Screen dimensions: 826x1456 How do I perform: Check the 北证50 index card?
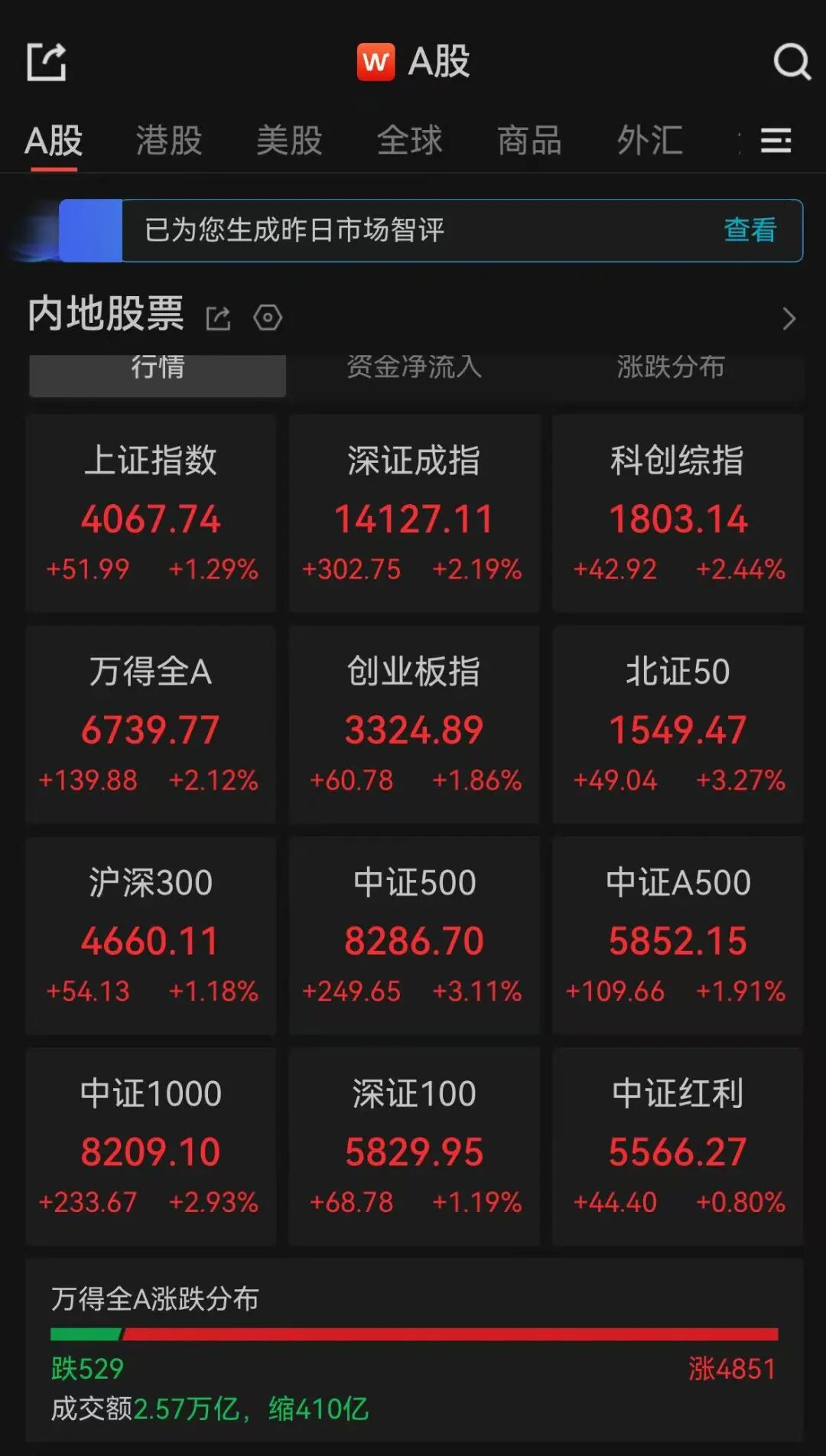point(678,724)
